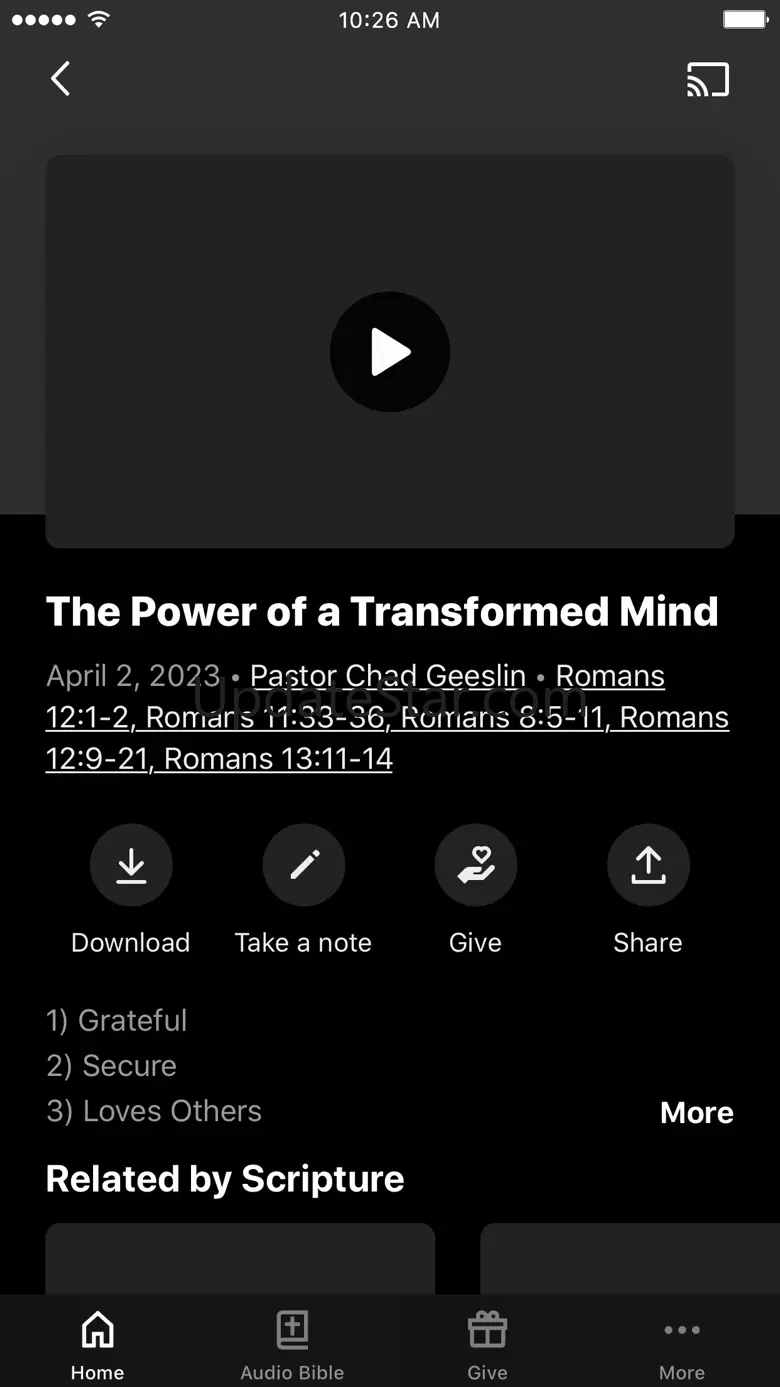Go back using the top arrow
Viewport: 780px width, 1387px height.
[61, 79]
